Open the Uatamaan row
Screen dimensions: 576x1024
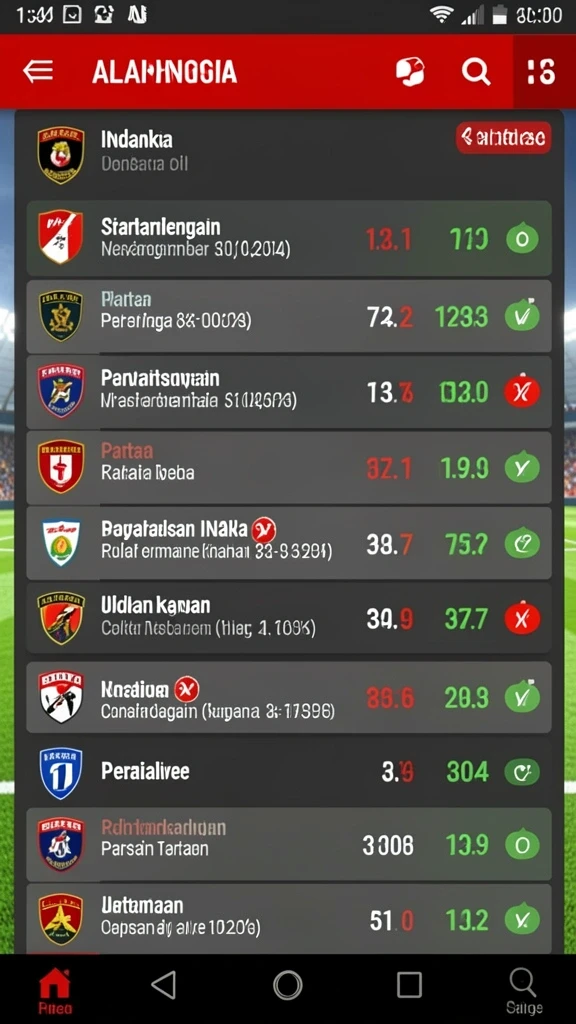click(x=289, y=920)
